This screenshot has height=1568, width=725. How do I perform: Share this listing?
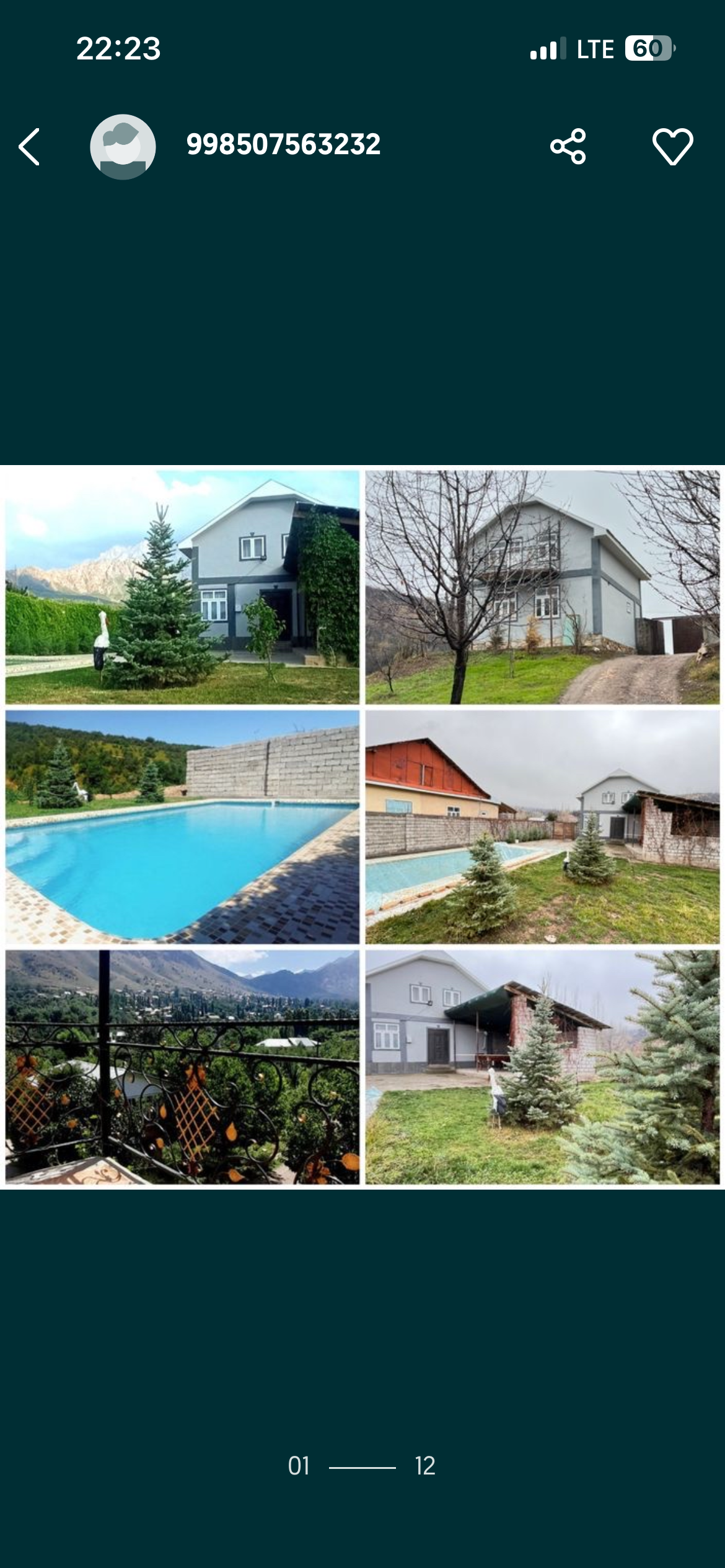coord(568,147)
